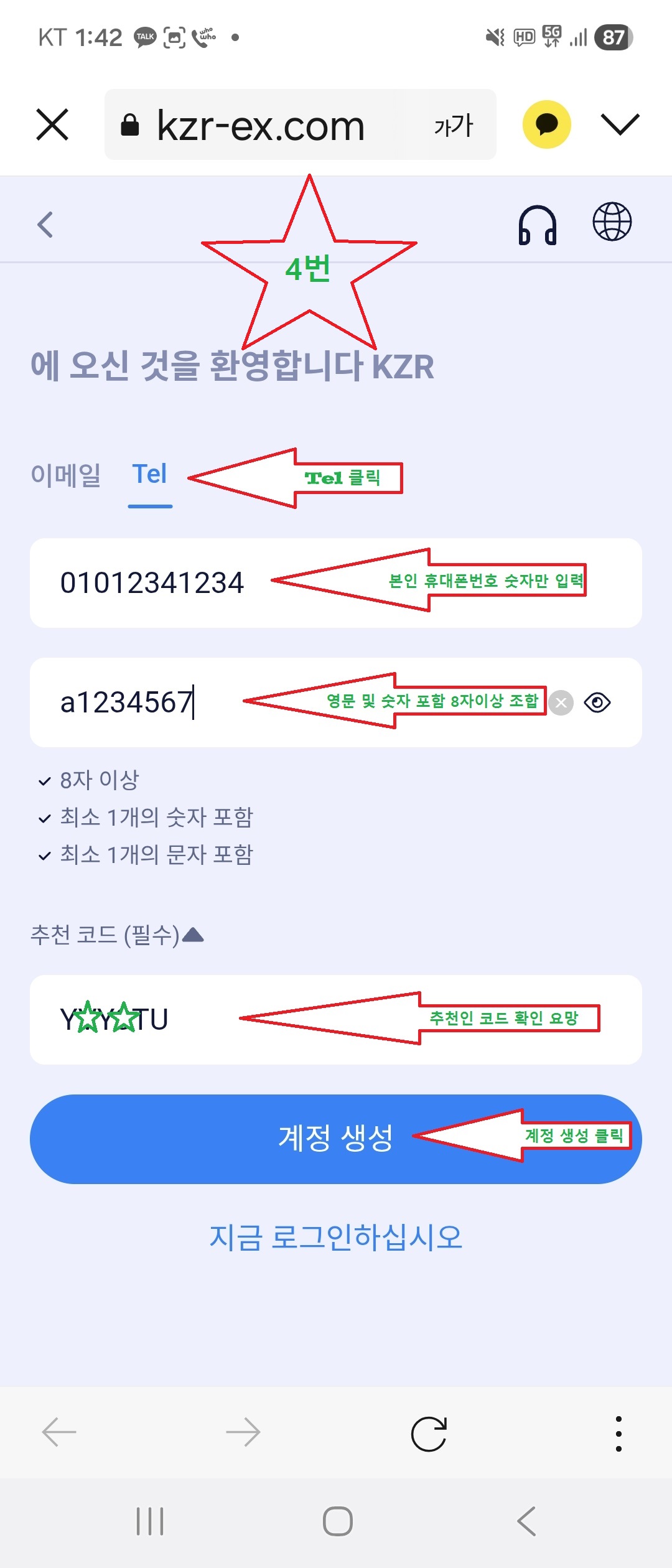672x1568 pixels.
Task: Expand the browser dropdown chevron
Action: point(620,124)
